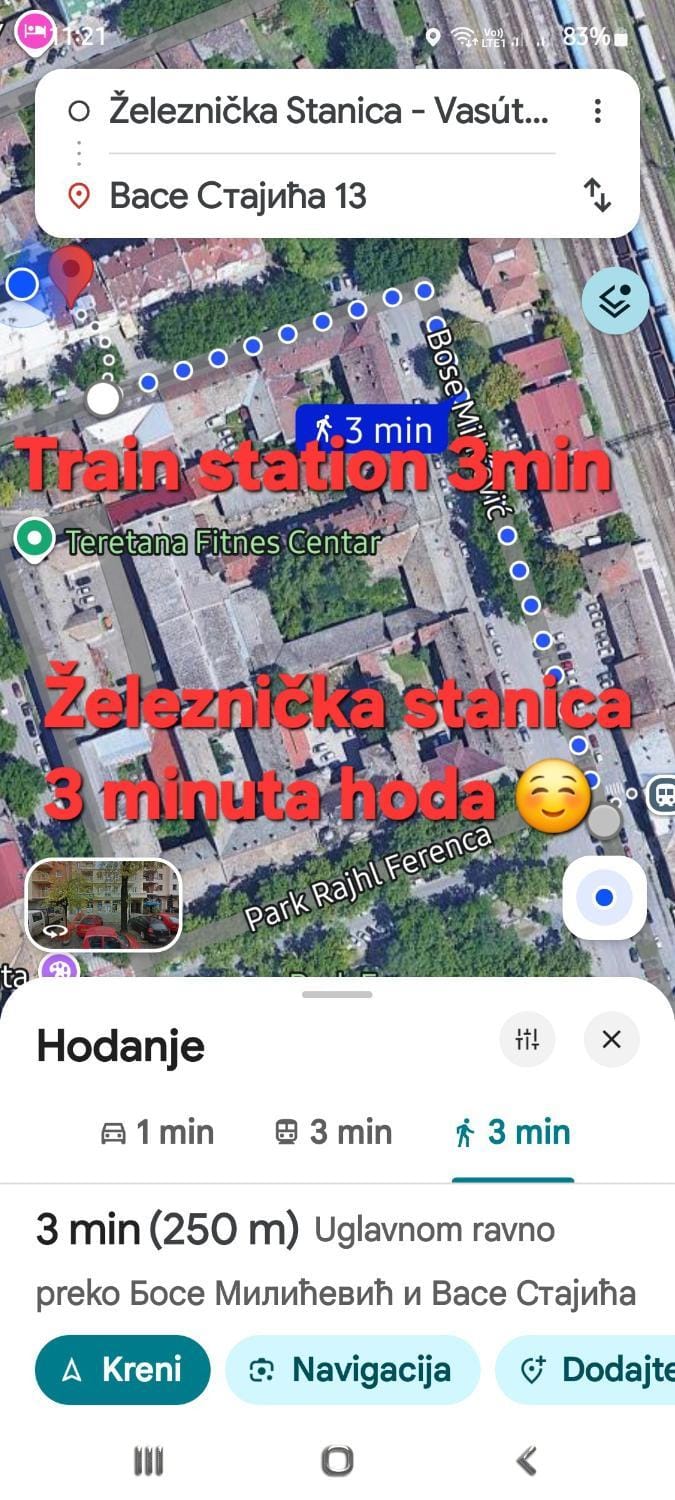The image size is (675, 1500).
Task: Open the recent apps overview
Action: [149, 1461]
